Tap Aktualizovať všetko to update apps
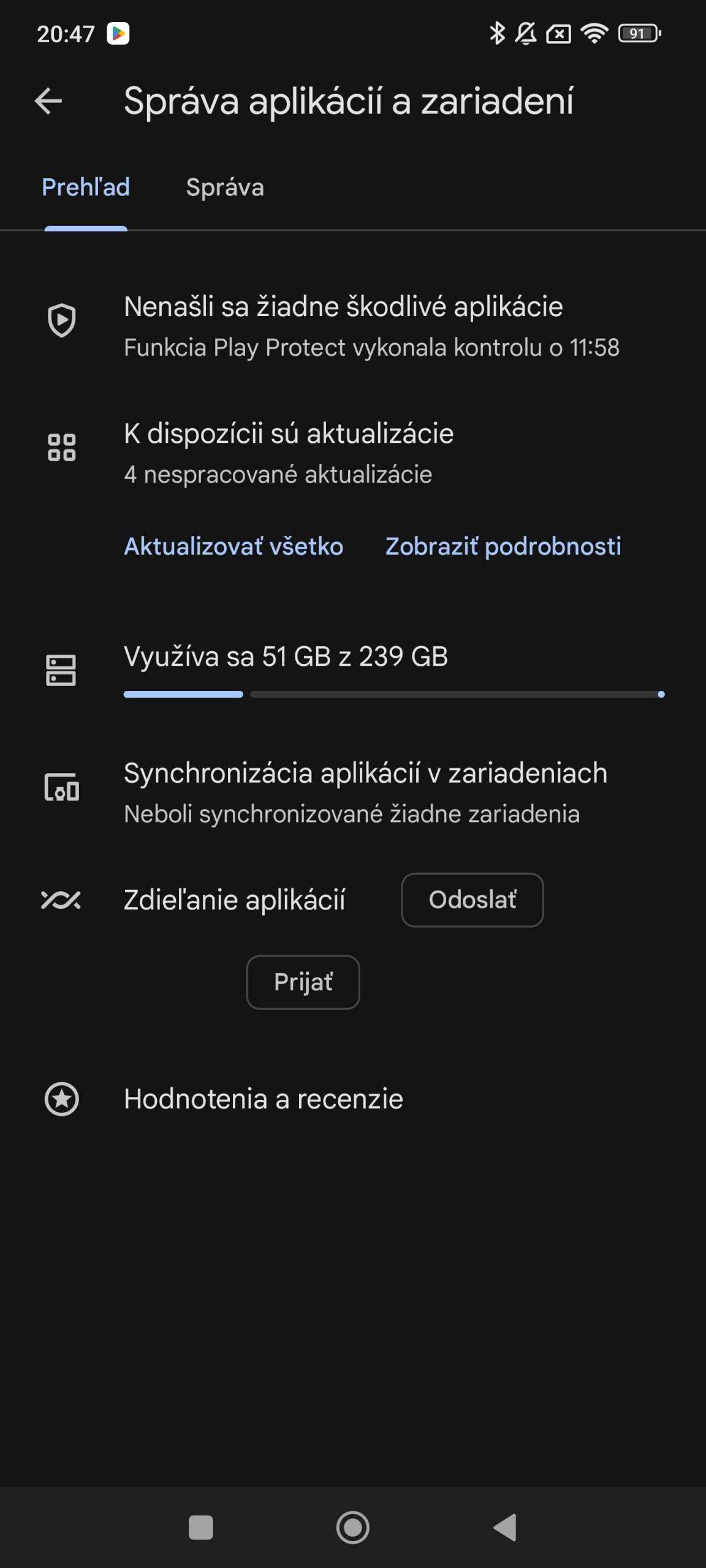Viewport: 706px width, 1568px height. [233, 546]
